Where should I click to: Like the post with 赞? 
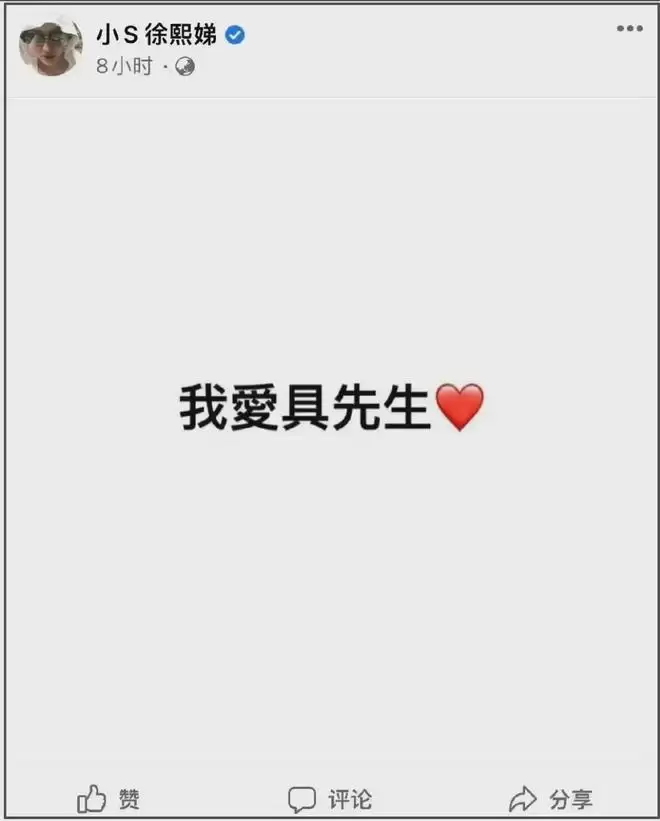[108, 799]
